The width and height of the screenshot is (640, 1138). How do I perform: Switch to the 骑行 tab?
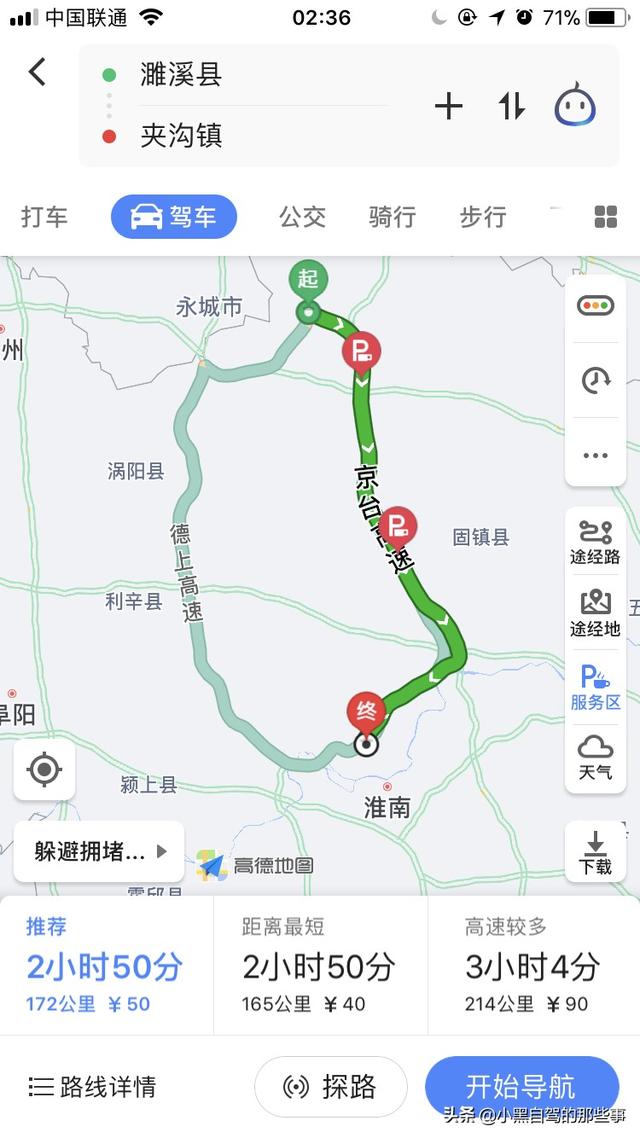392,217
